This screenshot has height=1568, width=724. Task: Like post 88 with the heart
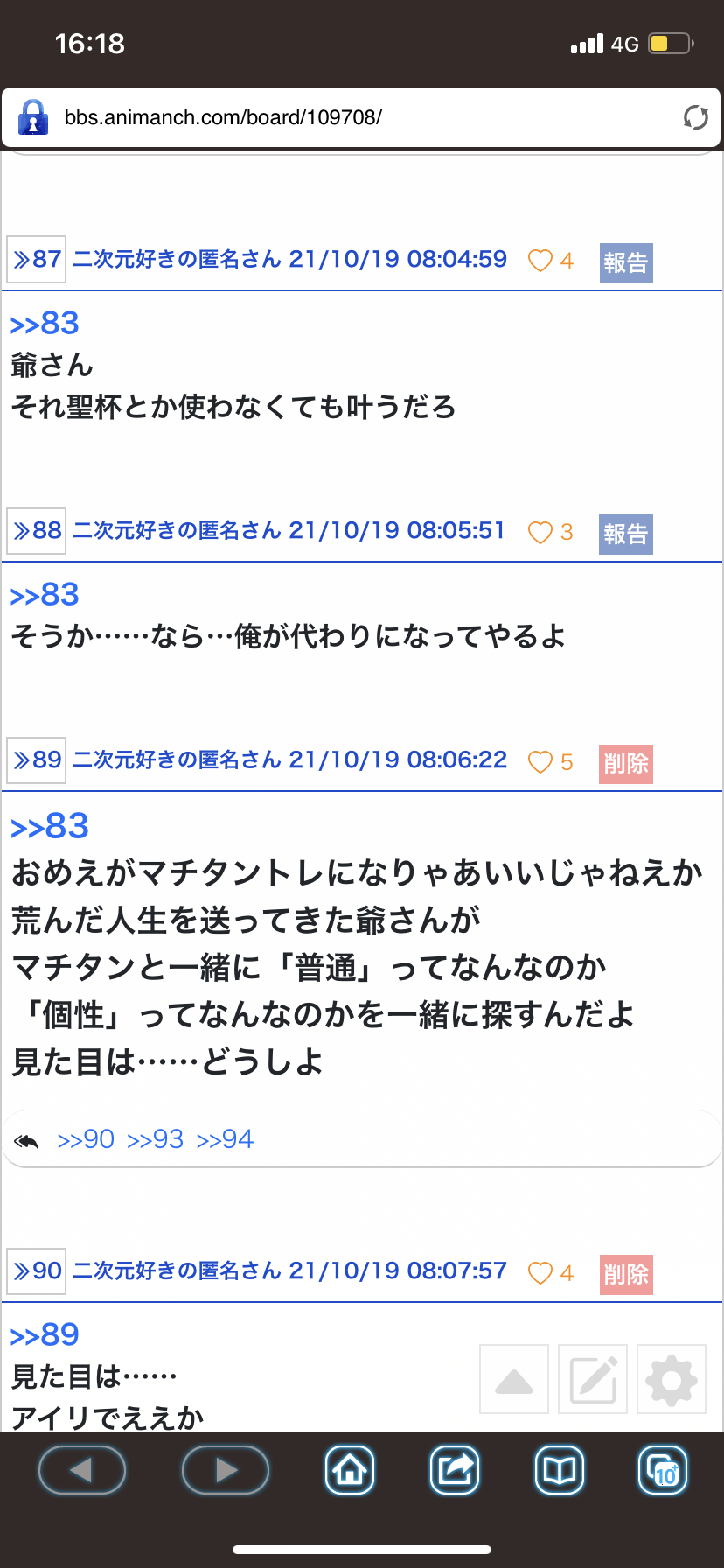pos(540,532)
